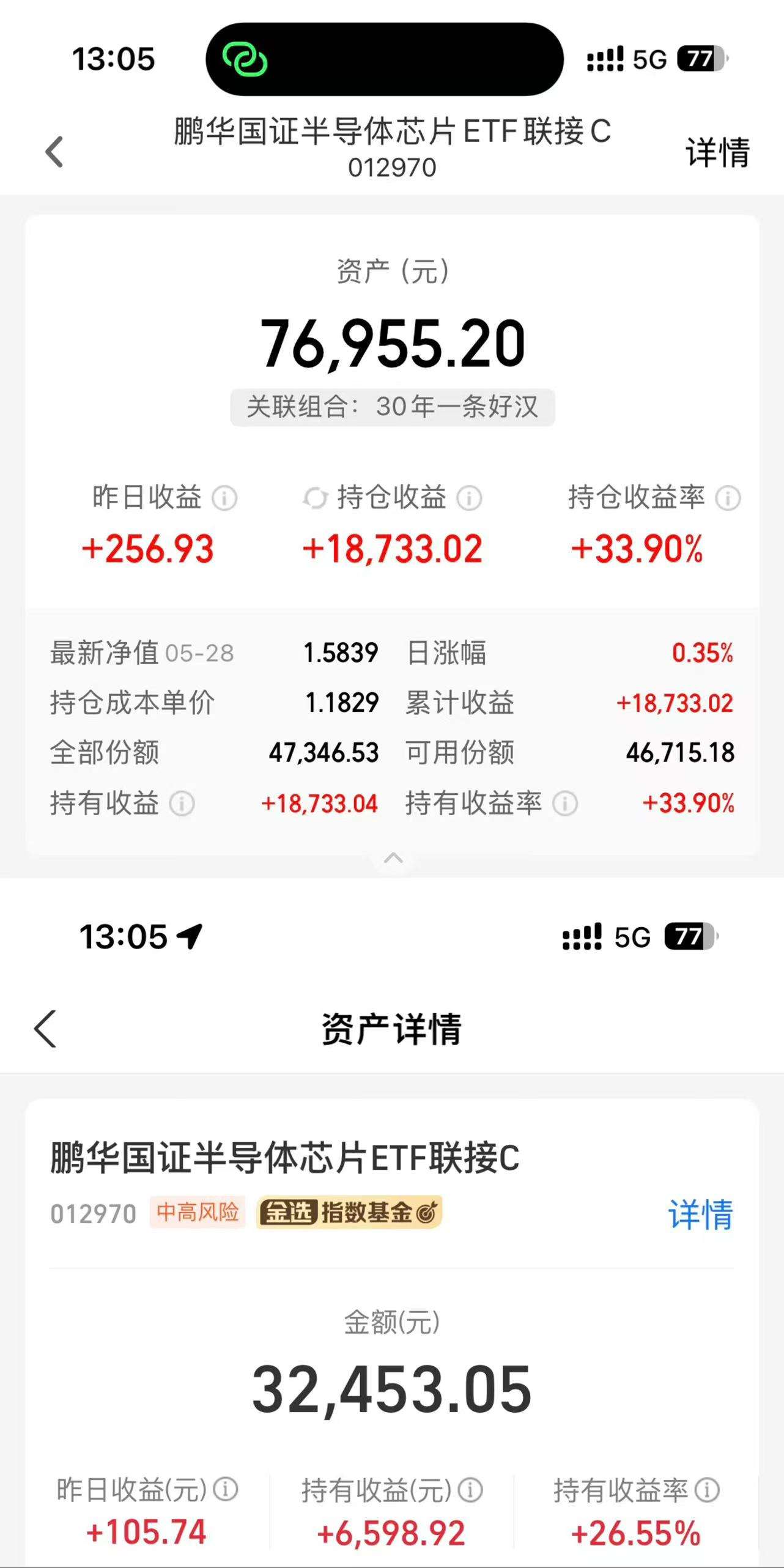Show info for 持有收益率 above +26.55%

point(708,1489)
